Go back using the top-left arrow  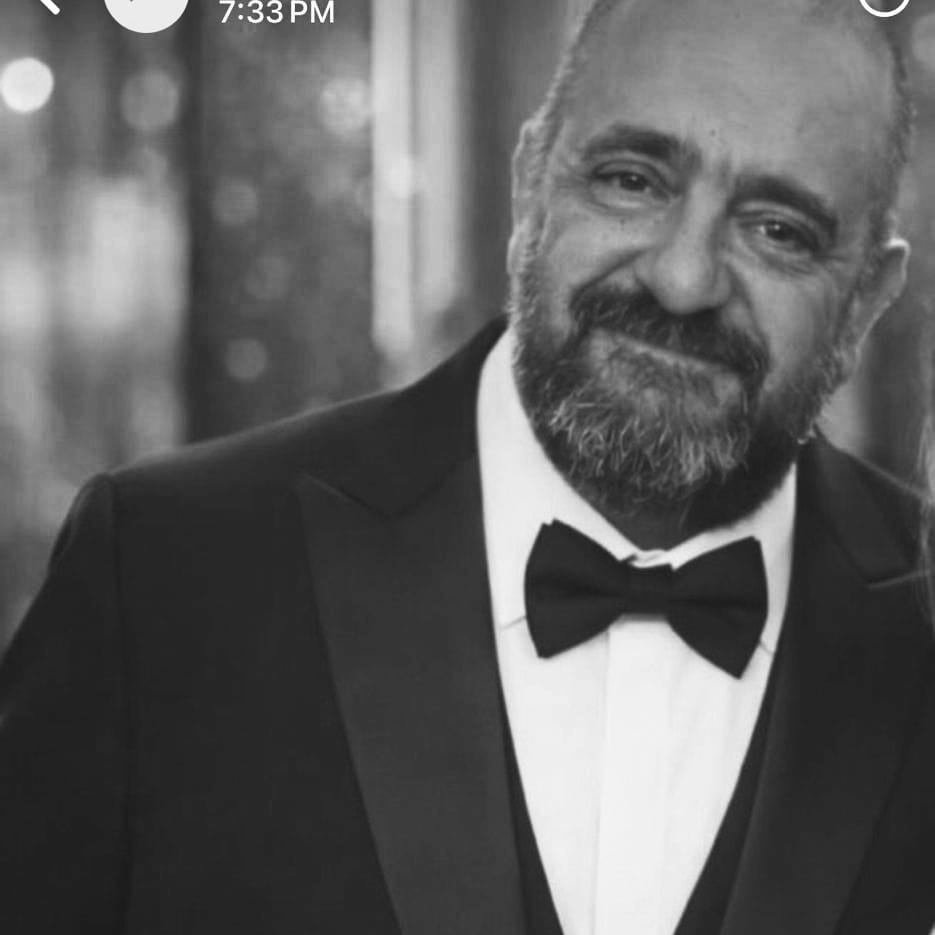[46, 5]
